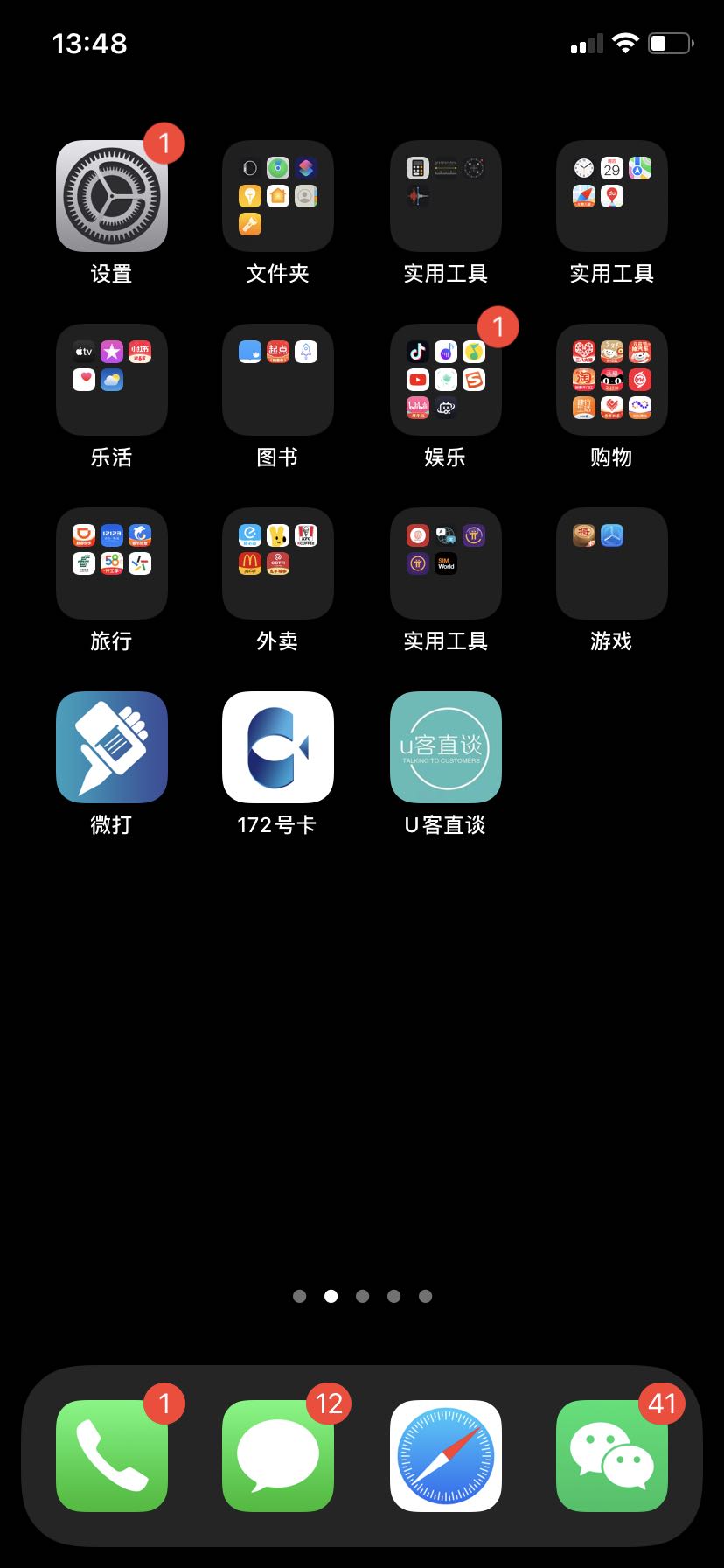Screen dimensions: 724x1568
Task: Launch the 172号卡 app
Action: (x=278, y=747)
